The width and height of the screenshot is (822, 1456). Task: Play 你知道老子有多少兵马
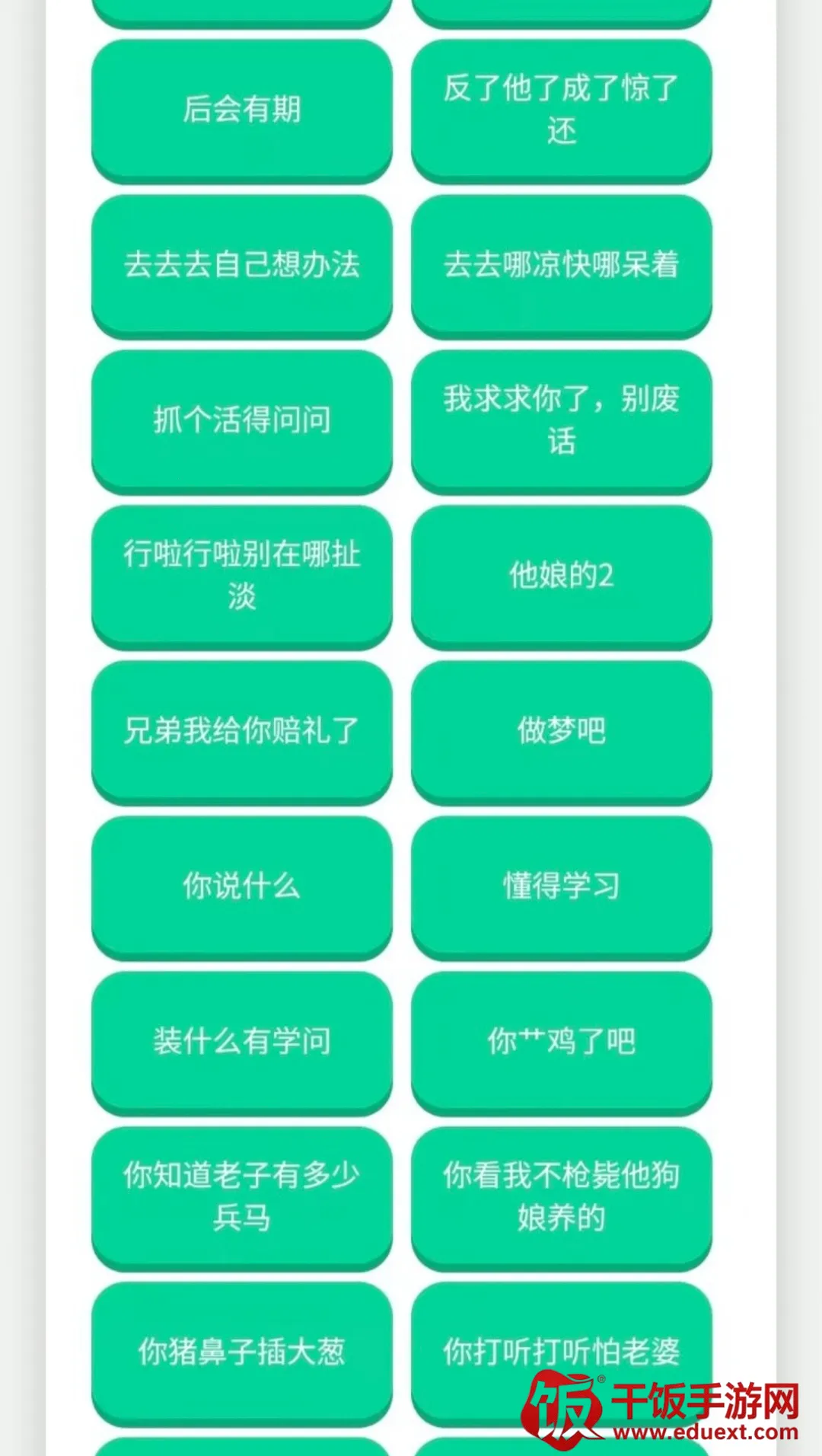click(241, 1196)
